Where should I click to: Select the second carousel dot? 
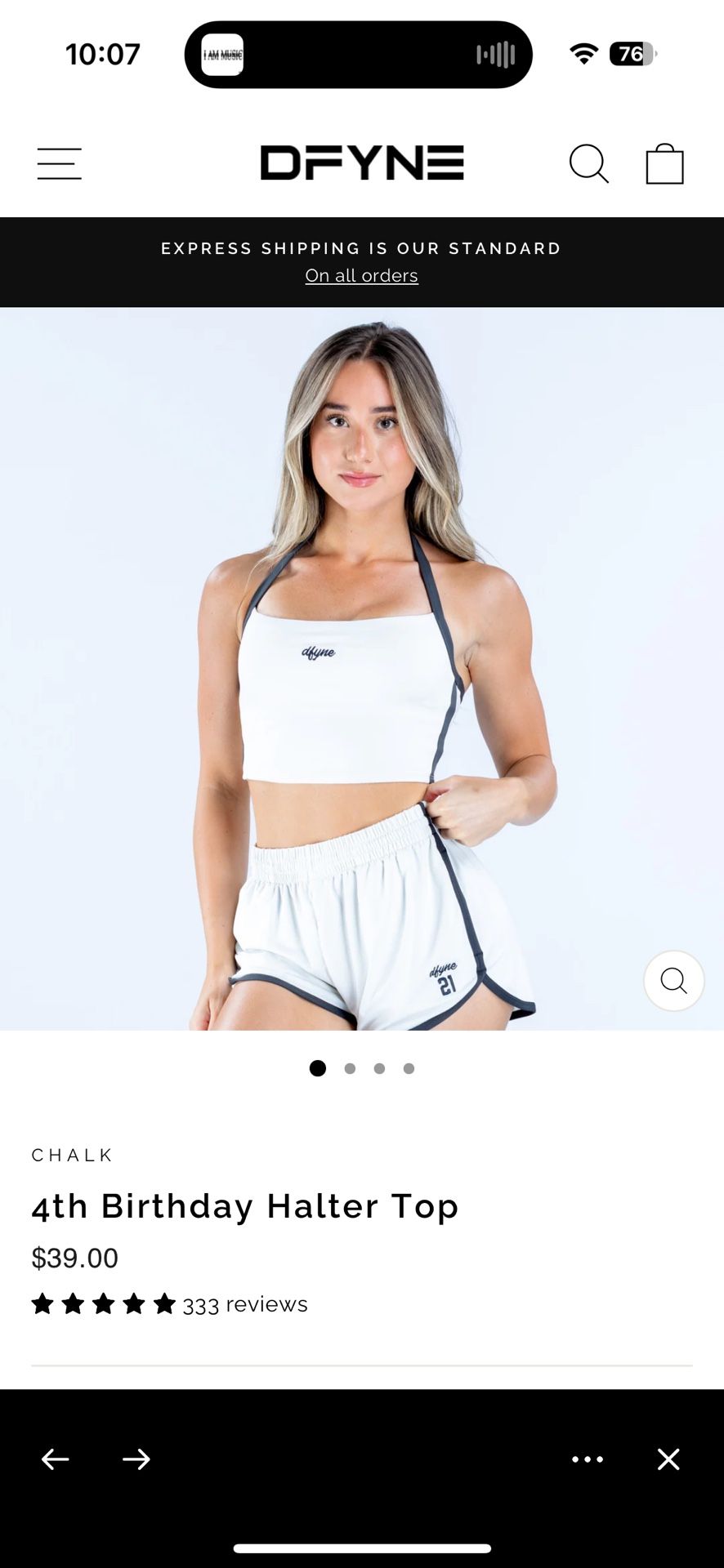pos(349,1068)
